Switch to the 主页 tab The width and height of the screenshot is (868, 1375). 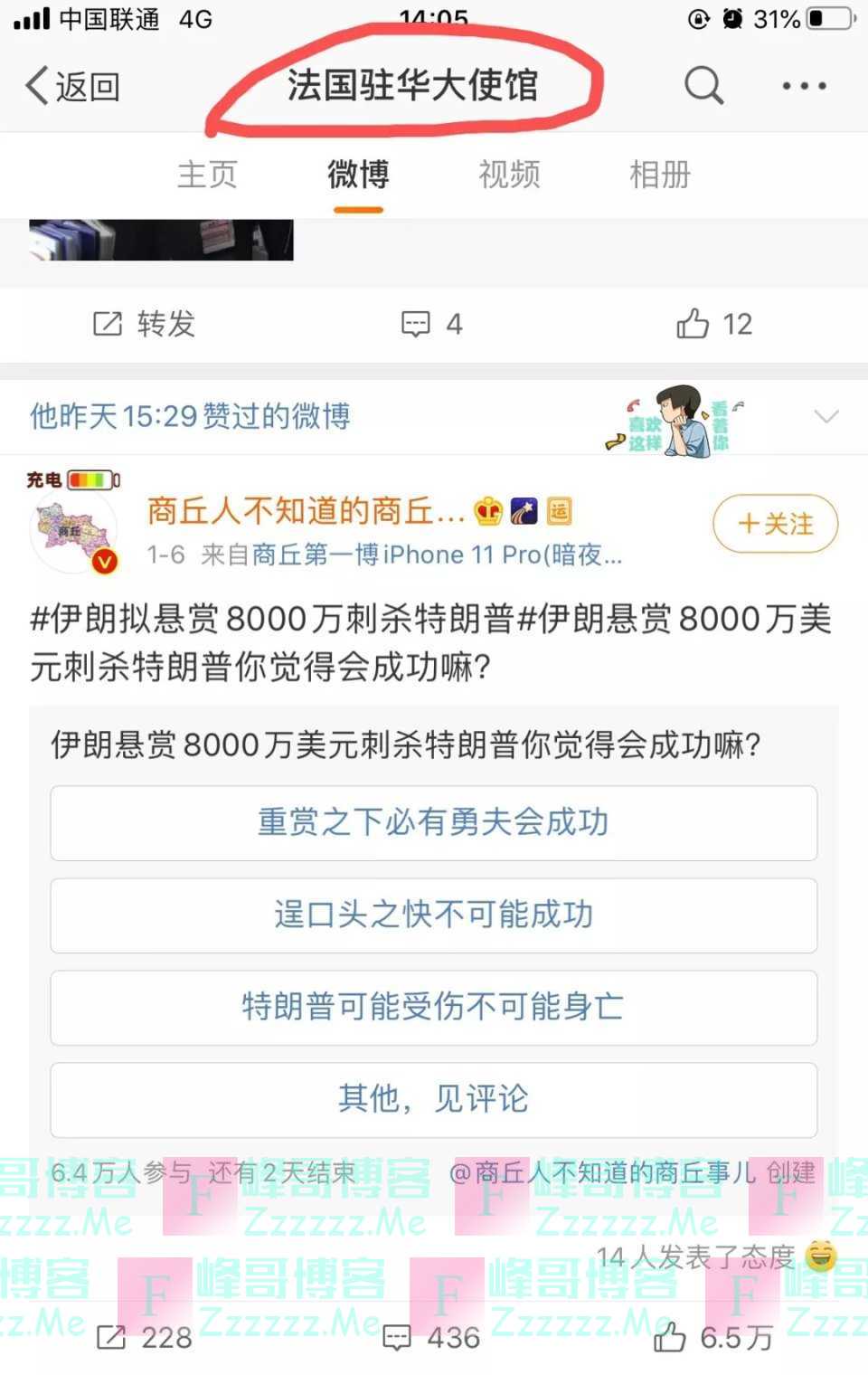tap(207, 175)
